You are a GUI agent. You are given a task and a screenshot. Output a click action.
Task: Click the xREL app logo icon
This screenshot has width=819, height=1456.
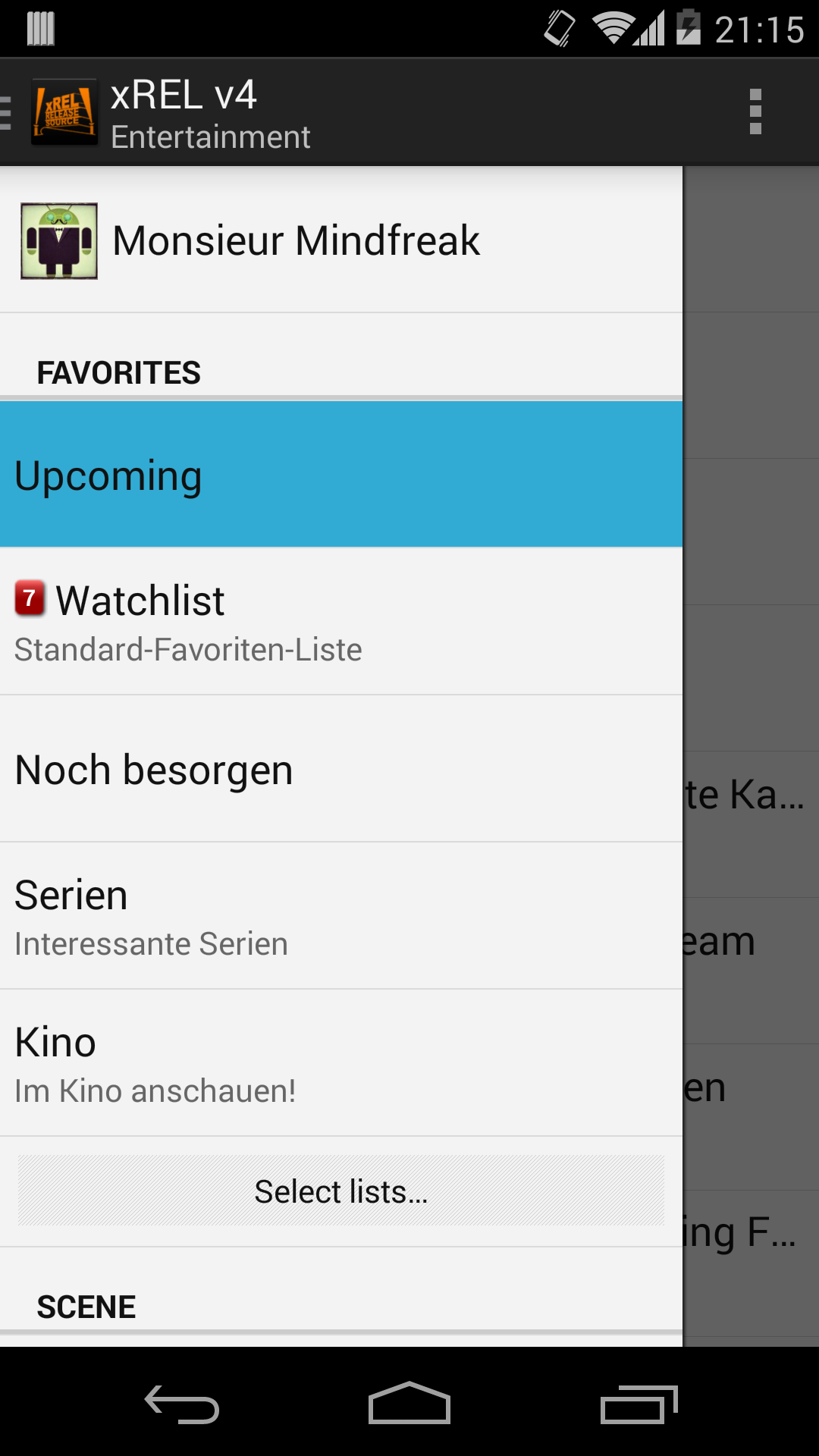[64, 111]
